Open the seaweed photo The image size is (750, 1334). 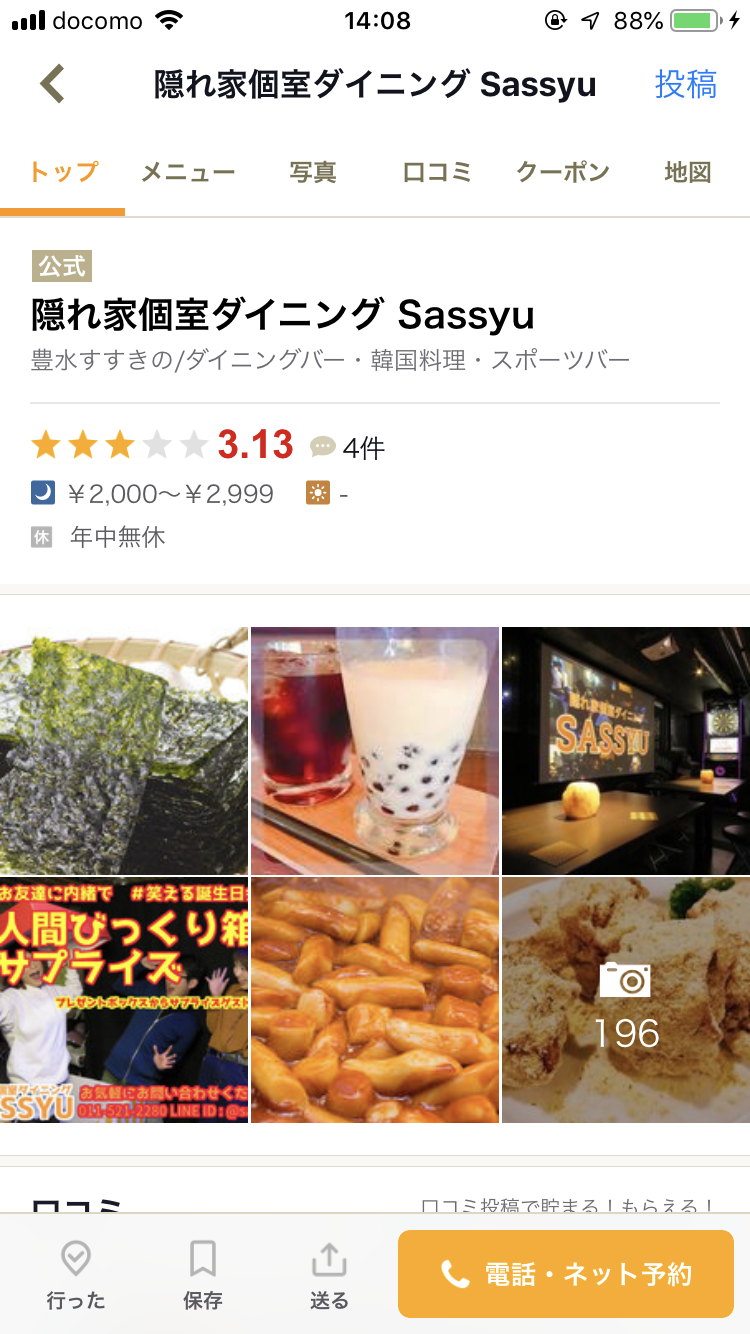[124, 750]
